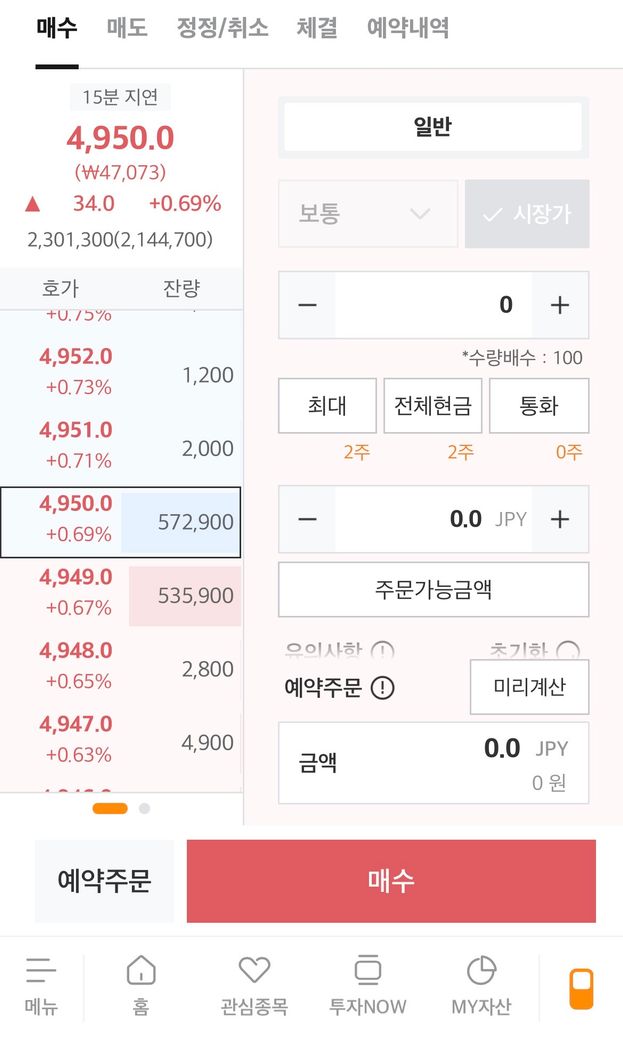This screenshot has height=1040, width=623.
Task: Toggle the 시장가 checkbox
Action: 527,214
